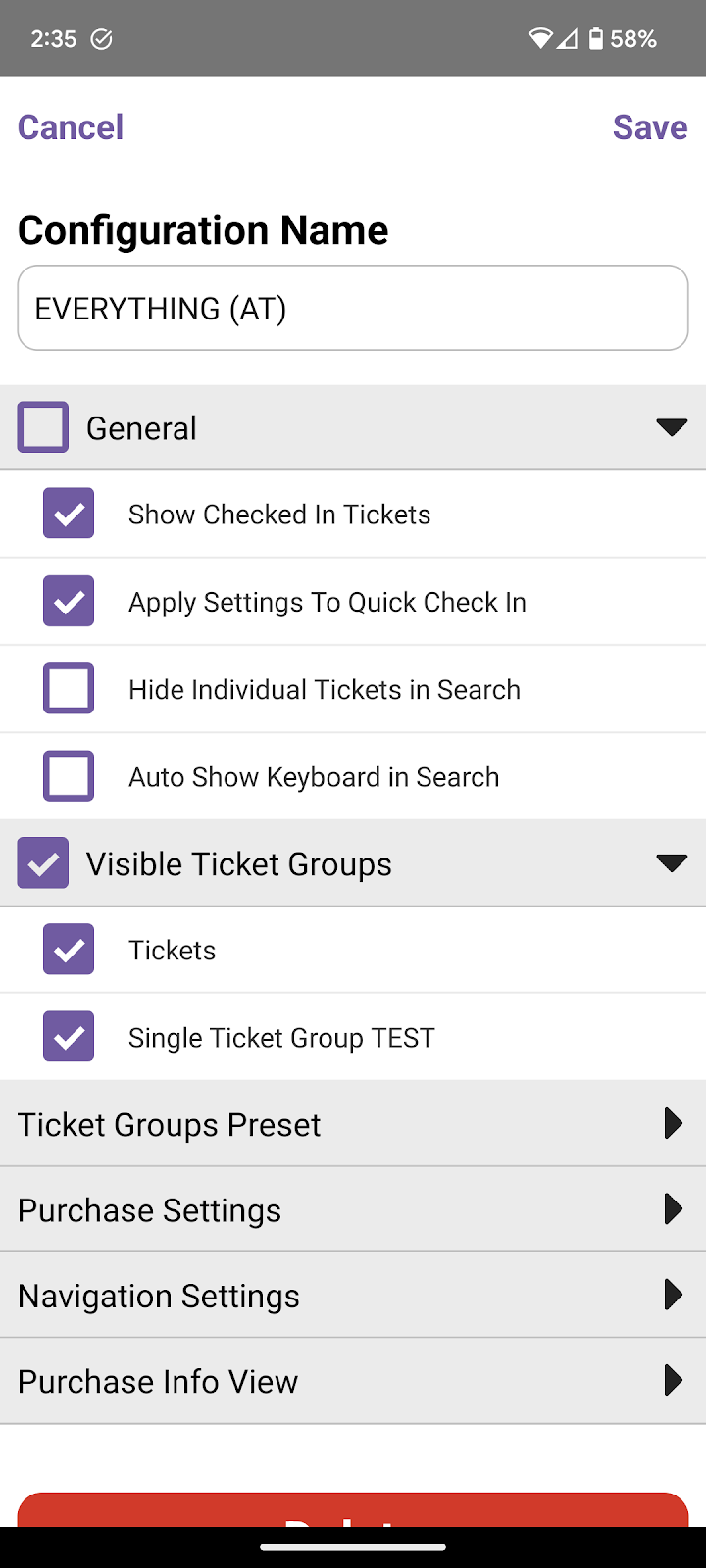This screenshot has height=1568, width=706.
Task: Uncheck Single Ticket Group TEST
Action: coord(69,1037)
